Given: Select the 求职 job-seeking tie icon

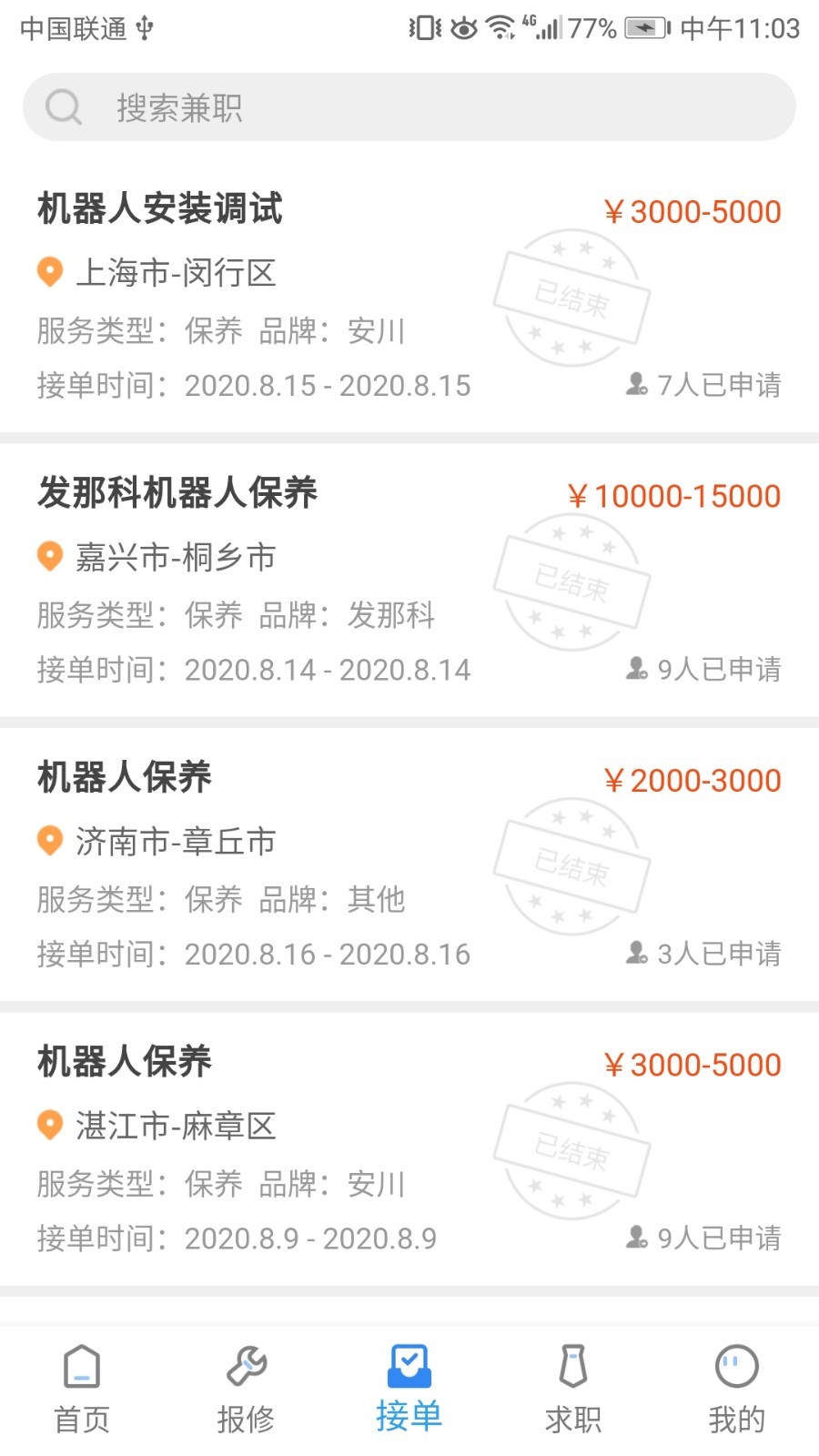Looking at the screenshot, I should click(x=571, y=1365).
